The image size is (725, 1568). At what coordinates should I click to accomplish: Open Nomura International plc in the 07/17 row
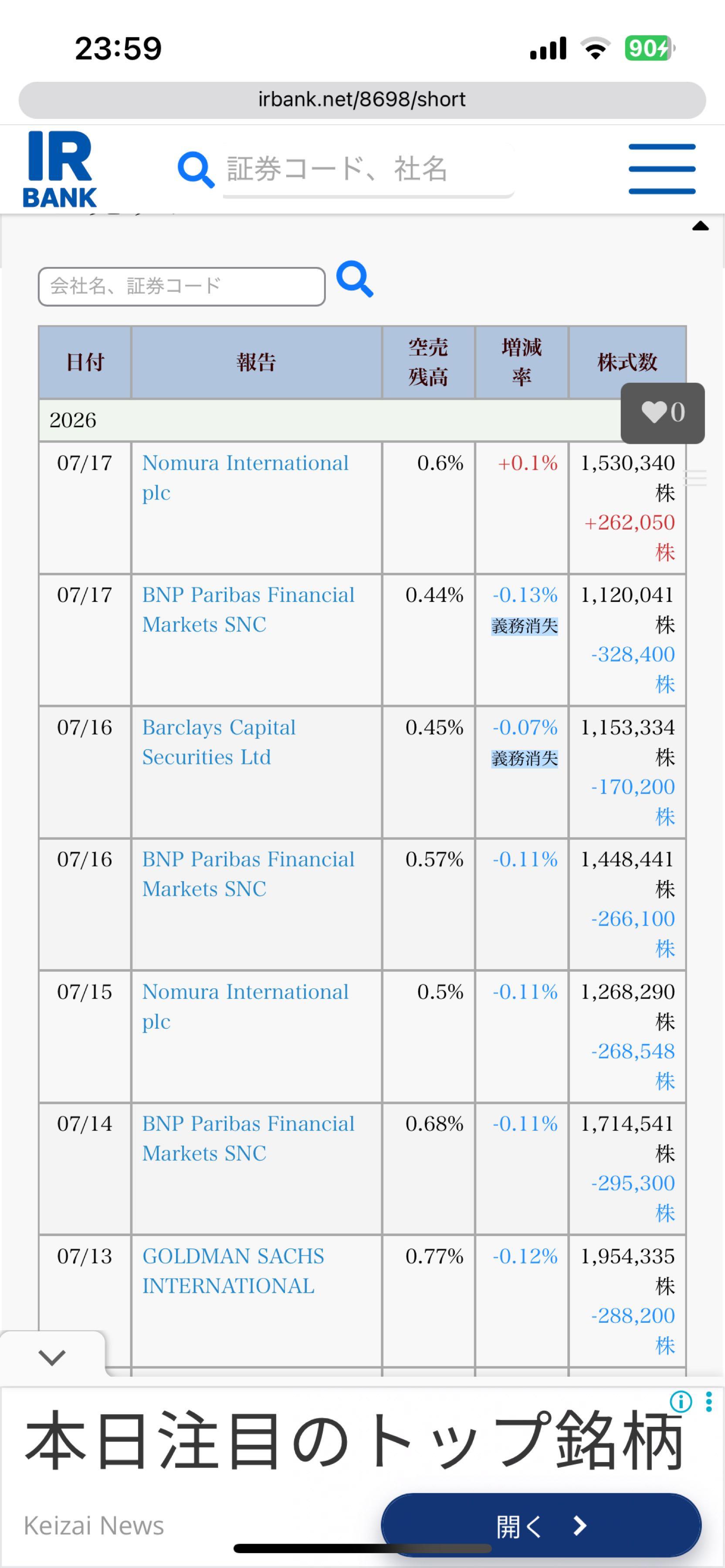tap(245, 478)
